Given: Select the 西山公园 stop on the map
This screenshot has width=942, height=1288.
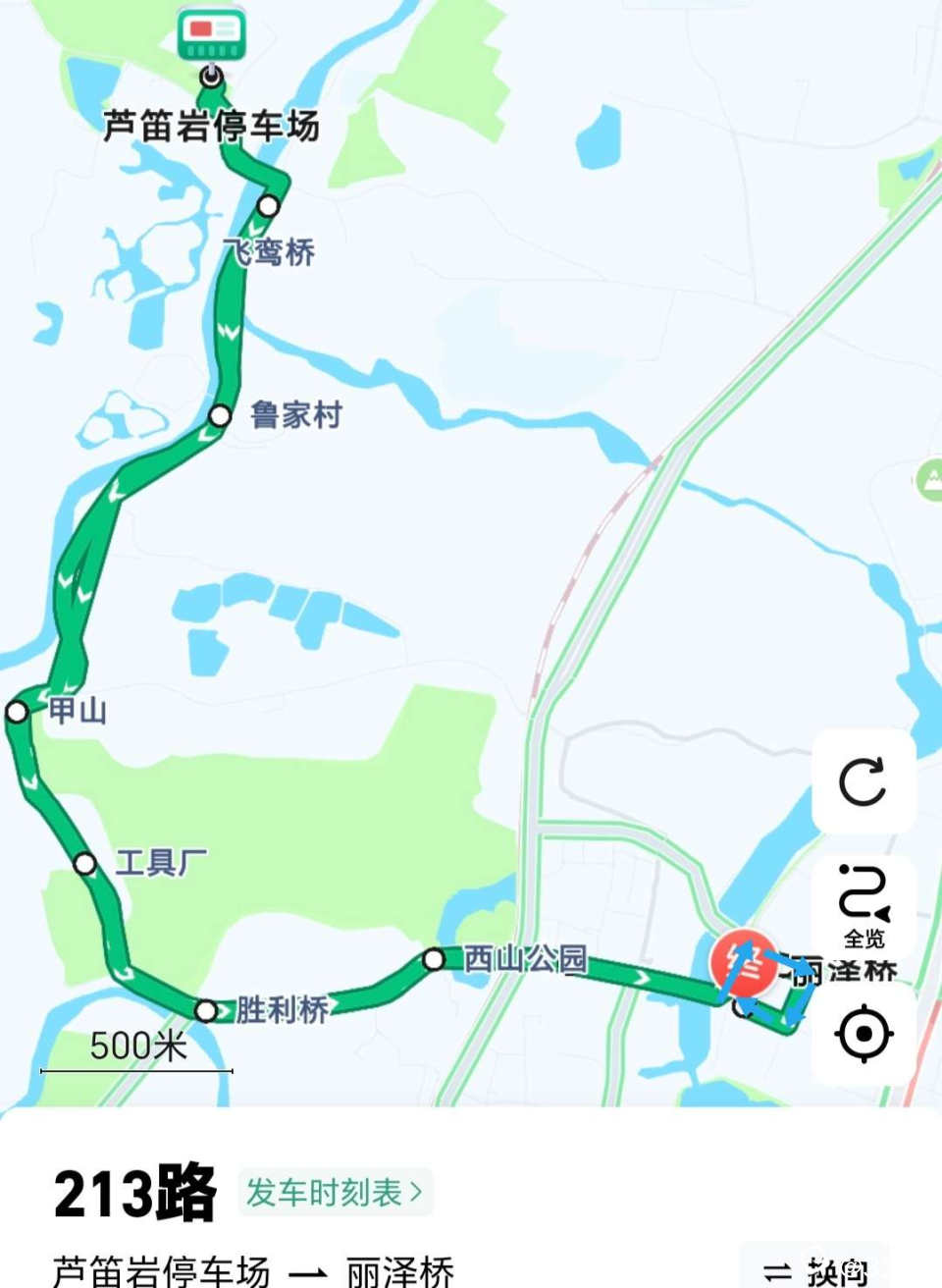Looking at the screenshot, I should pyautogui.click(x=434, y=959).
